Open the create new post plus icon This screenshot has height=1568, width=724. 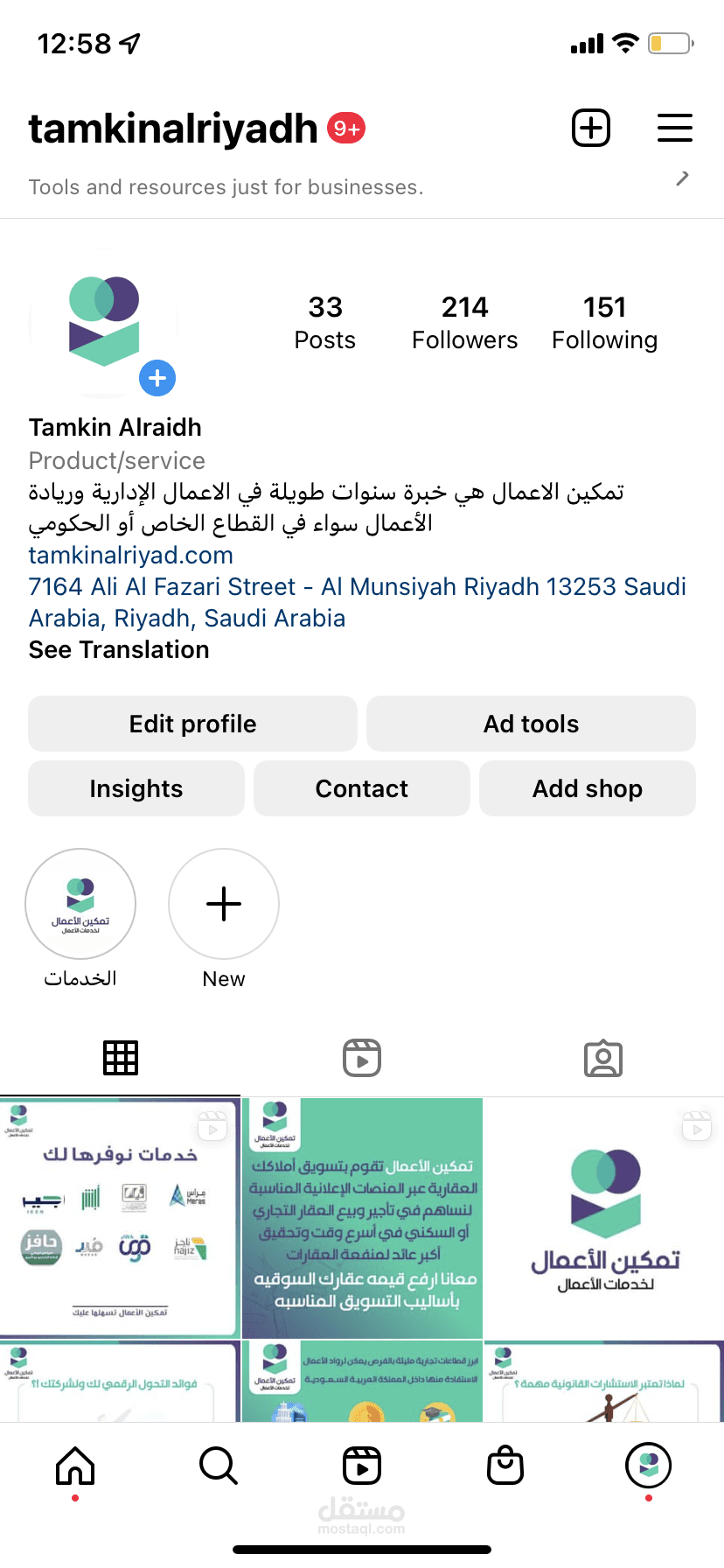591,129
